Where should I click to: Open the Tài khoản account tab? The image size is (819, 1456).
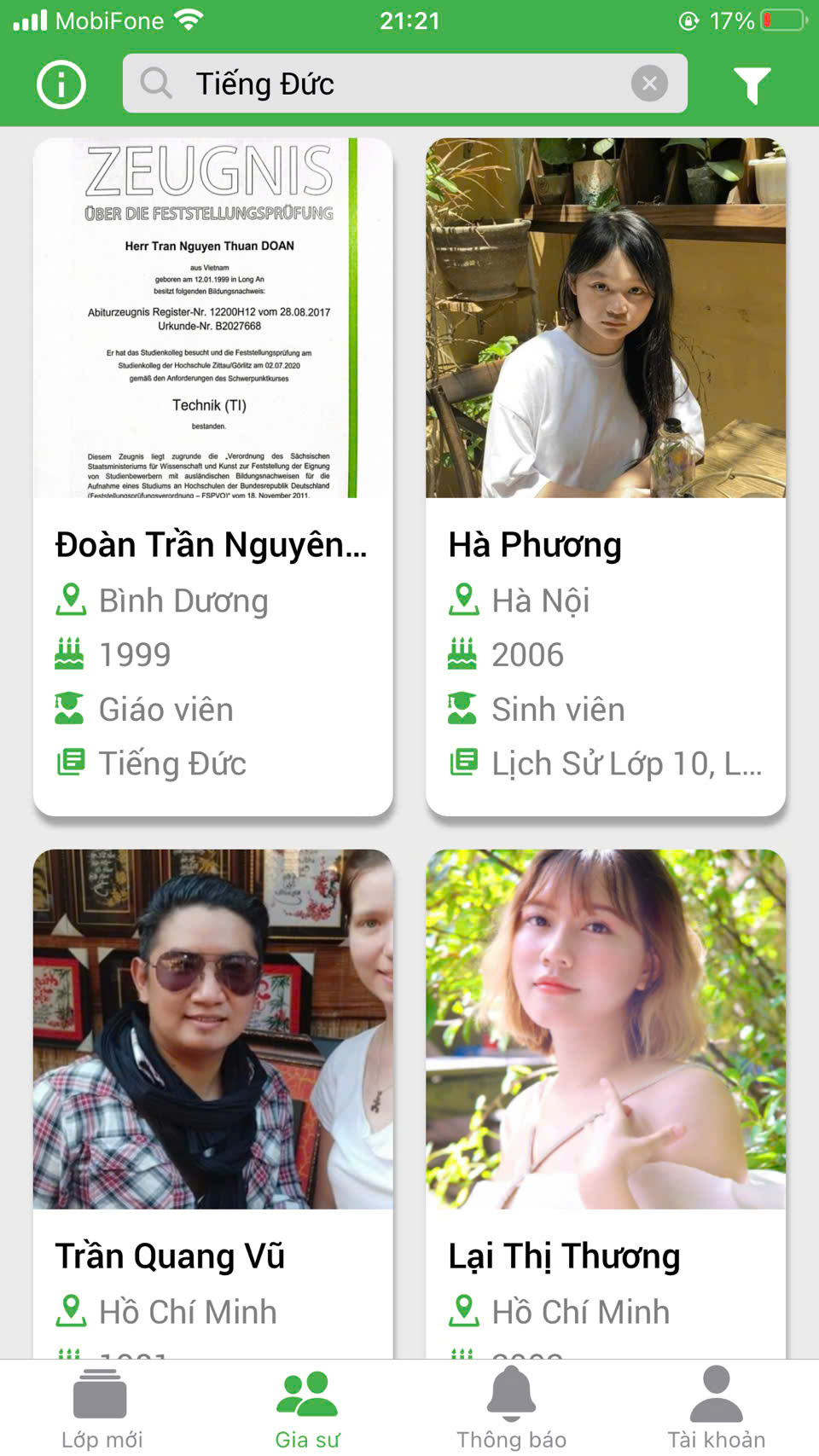pyautogui.click(x=716, y=1407)
